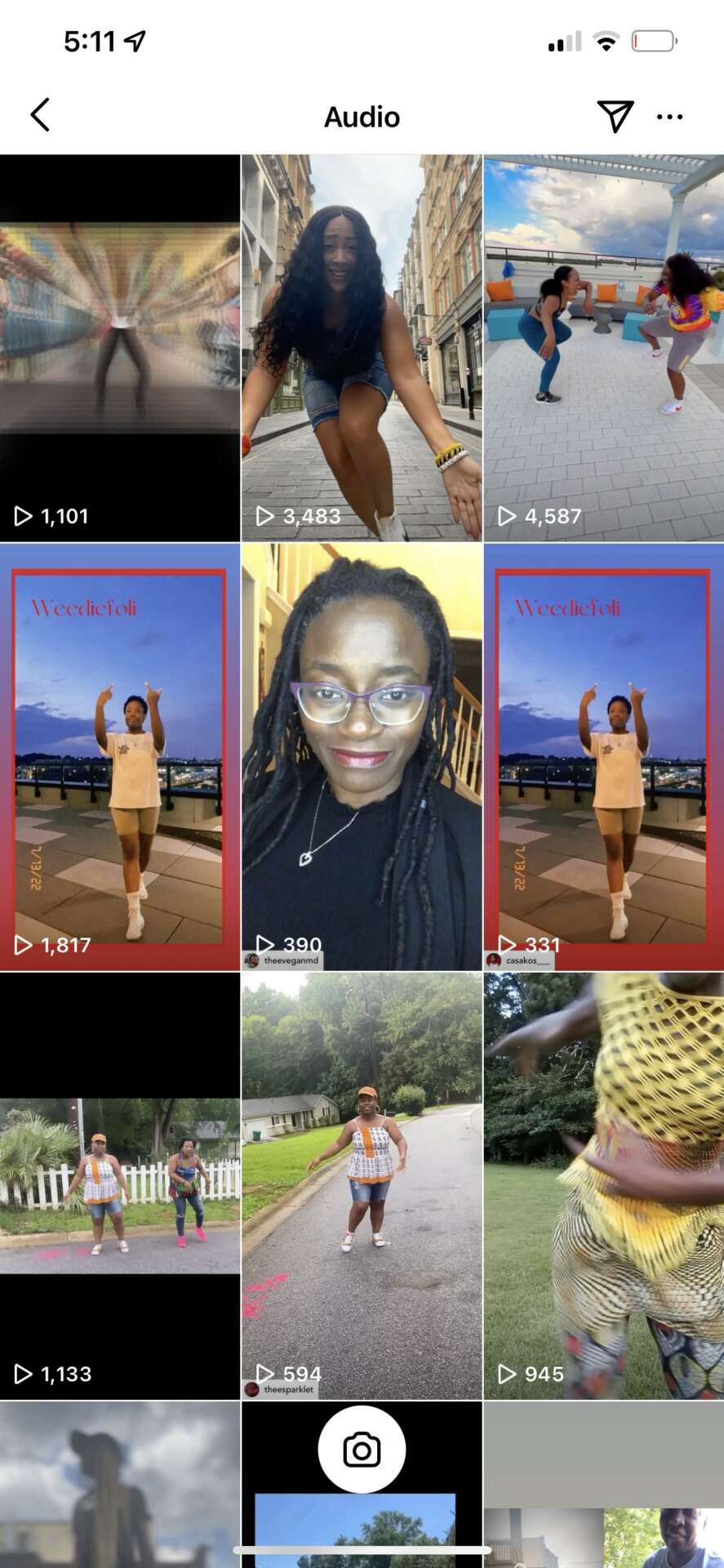Open the three-dot overflow menu

(670, 117)
